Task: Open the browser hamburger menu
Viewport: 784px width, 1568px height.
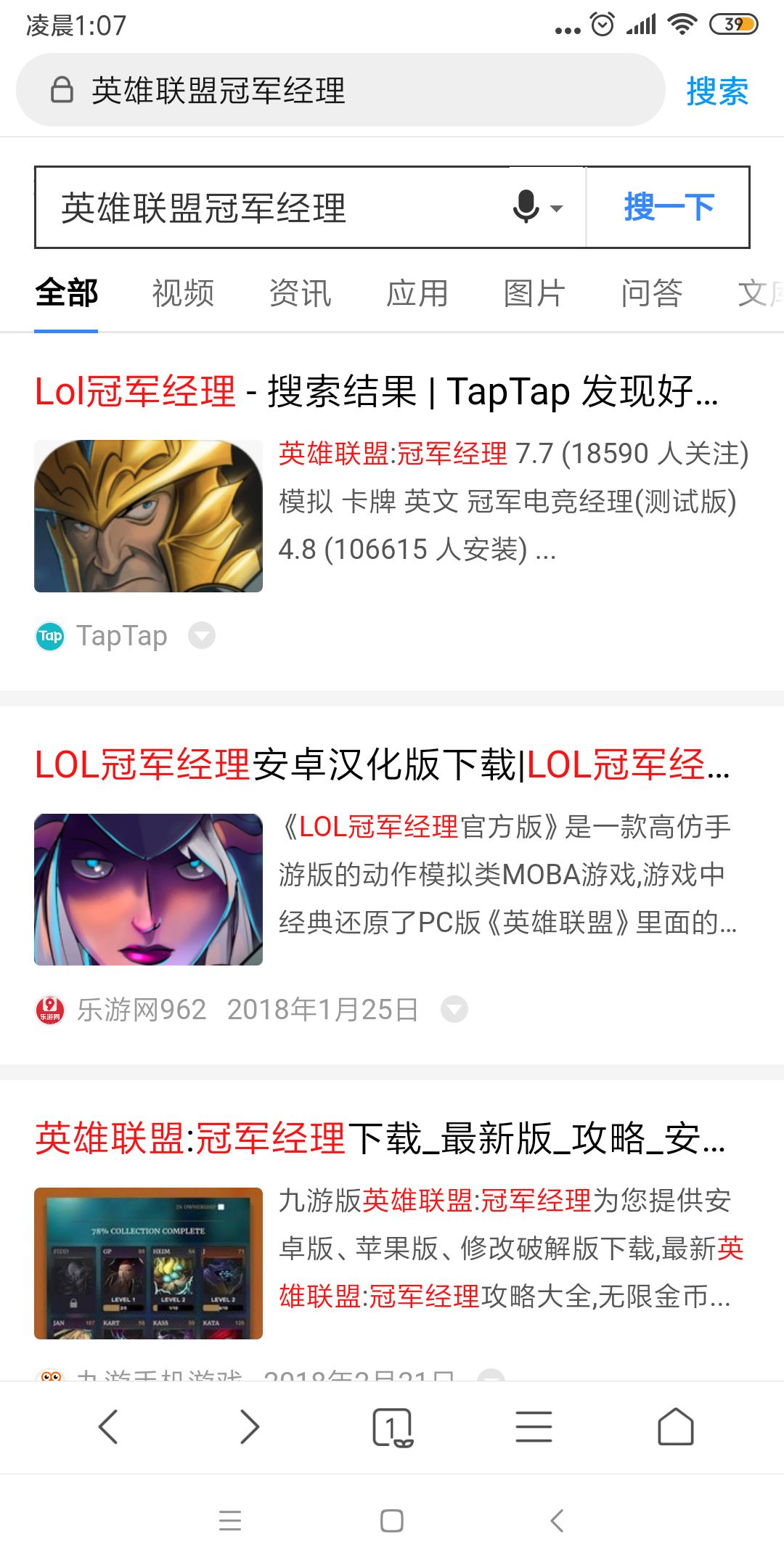Action: pyautogui.click(x=534, y=1426)
